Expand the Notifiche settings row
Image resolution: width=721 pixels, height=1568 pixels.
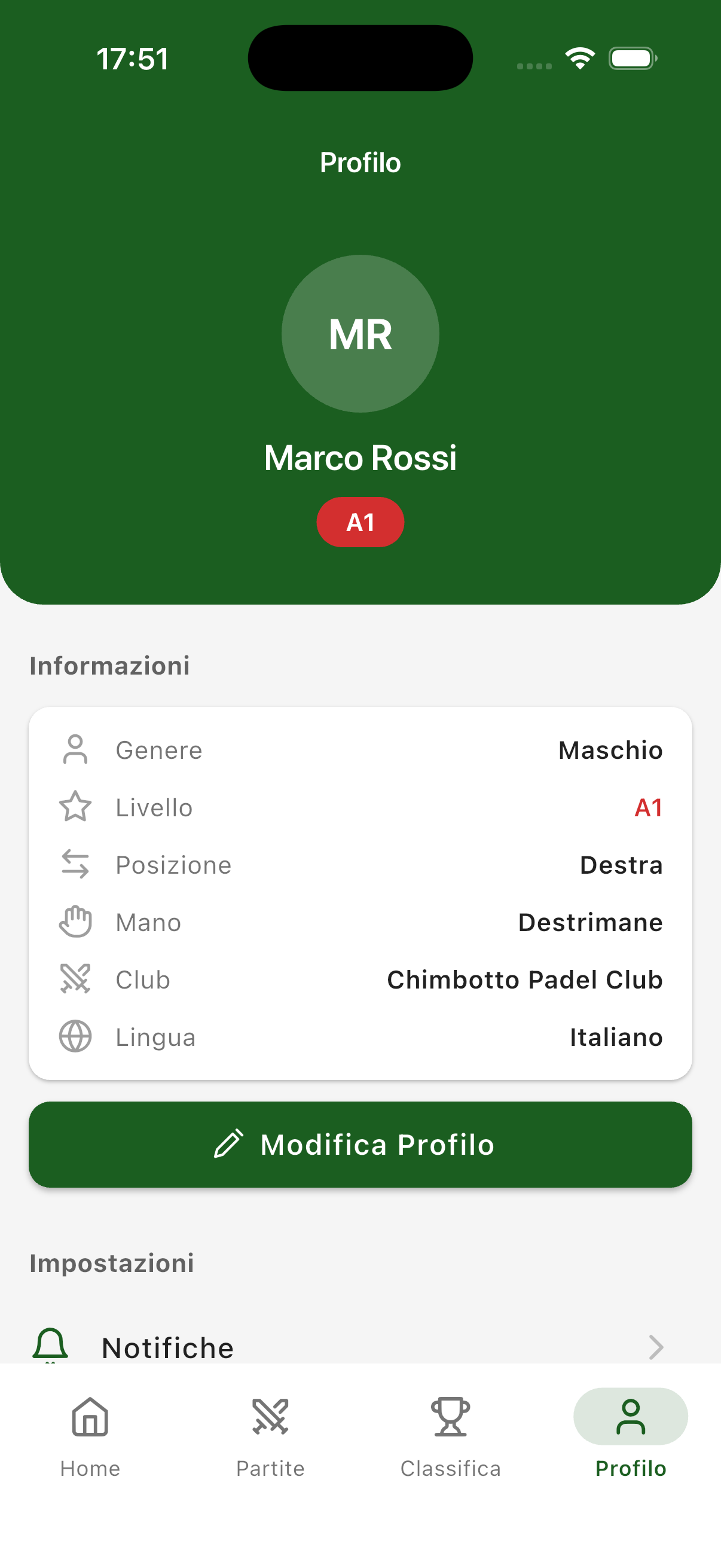point(360,1347)
